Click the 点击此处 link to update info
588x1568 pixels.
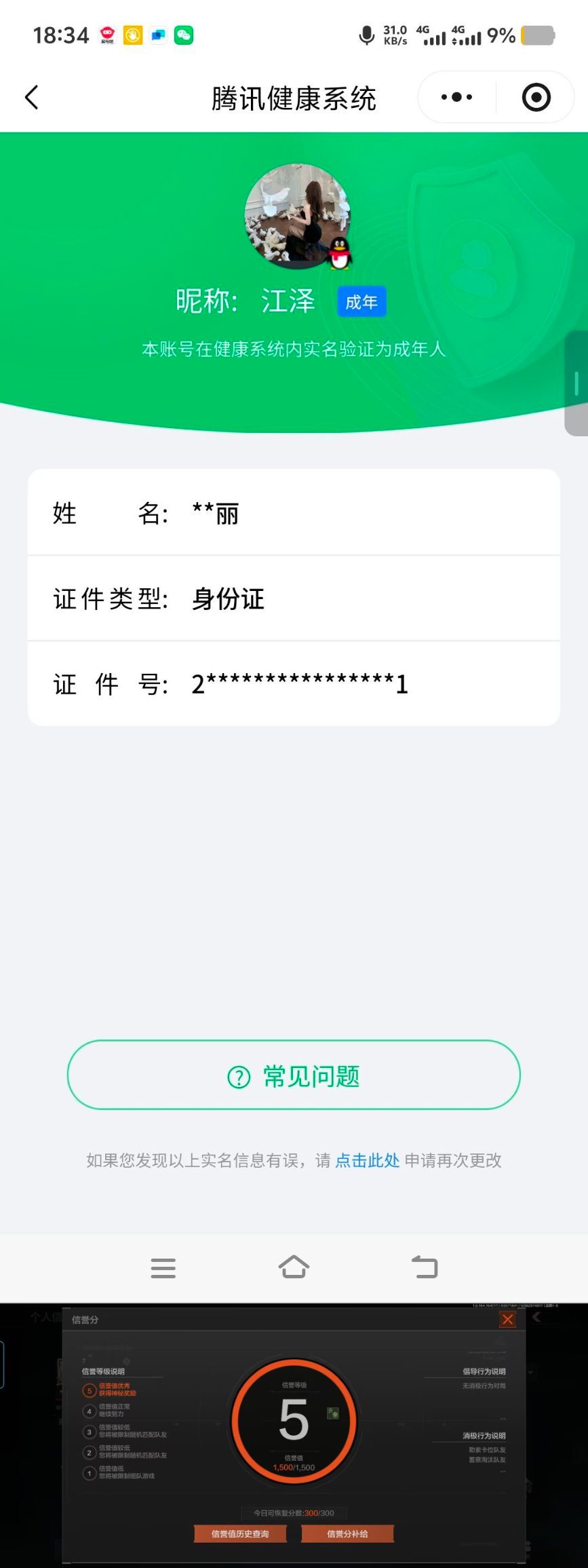[366, 1160]
